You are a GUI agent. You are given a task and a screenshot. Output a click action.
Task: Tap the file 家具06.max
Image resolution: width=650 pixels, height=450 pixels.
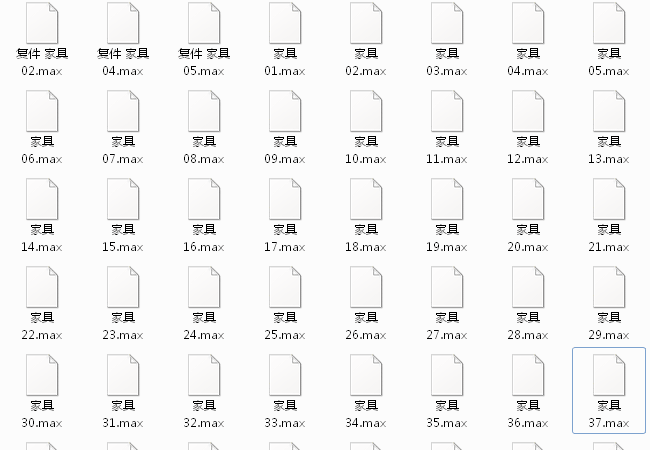[42, 111]
